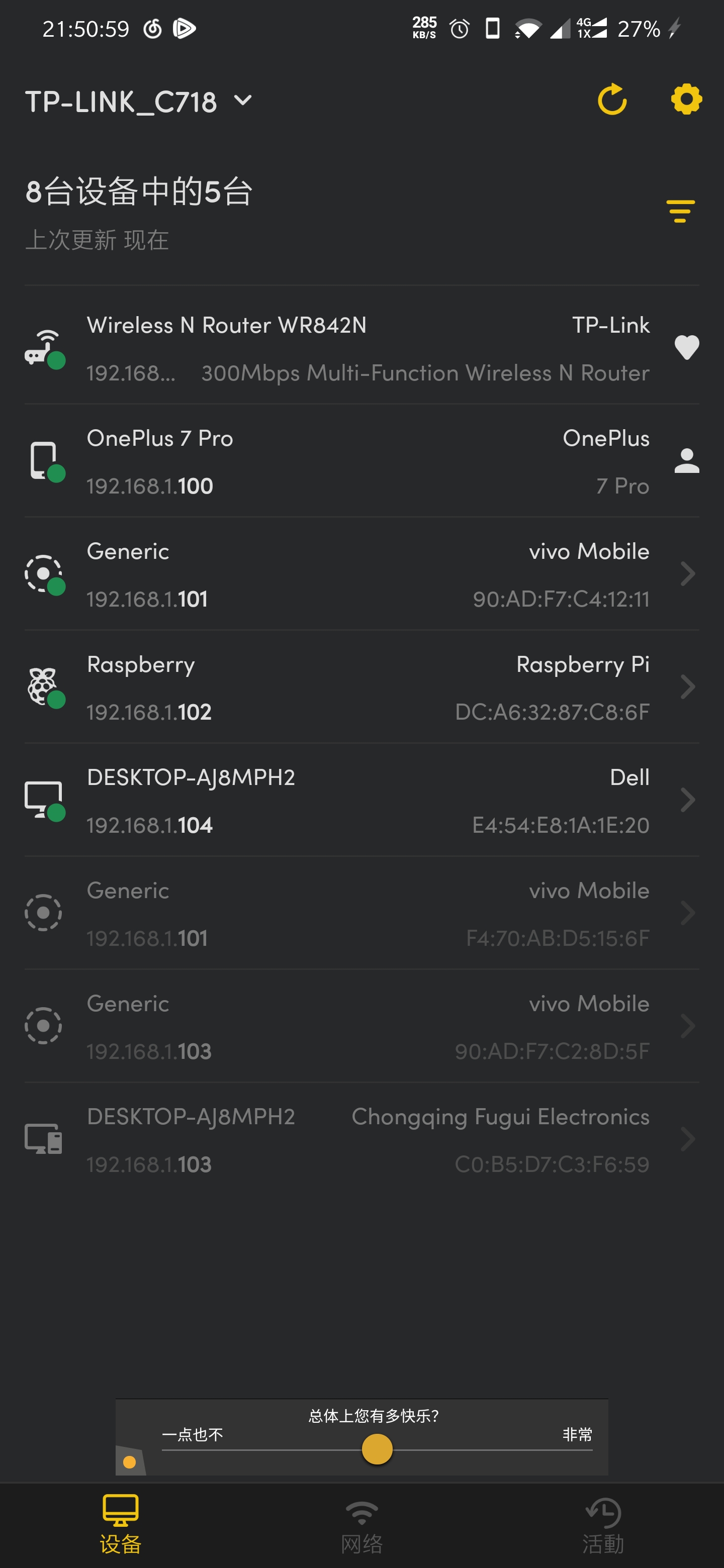This screenshot has height=1568, width=724.
Task: Open the device list filter
Action: click(x=680, y=211)
